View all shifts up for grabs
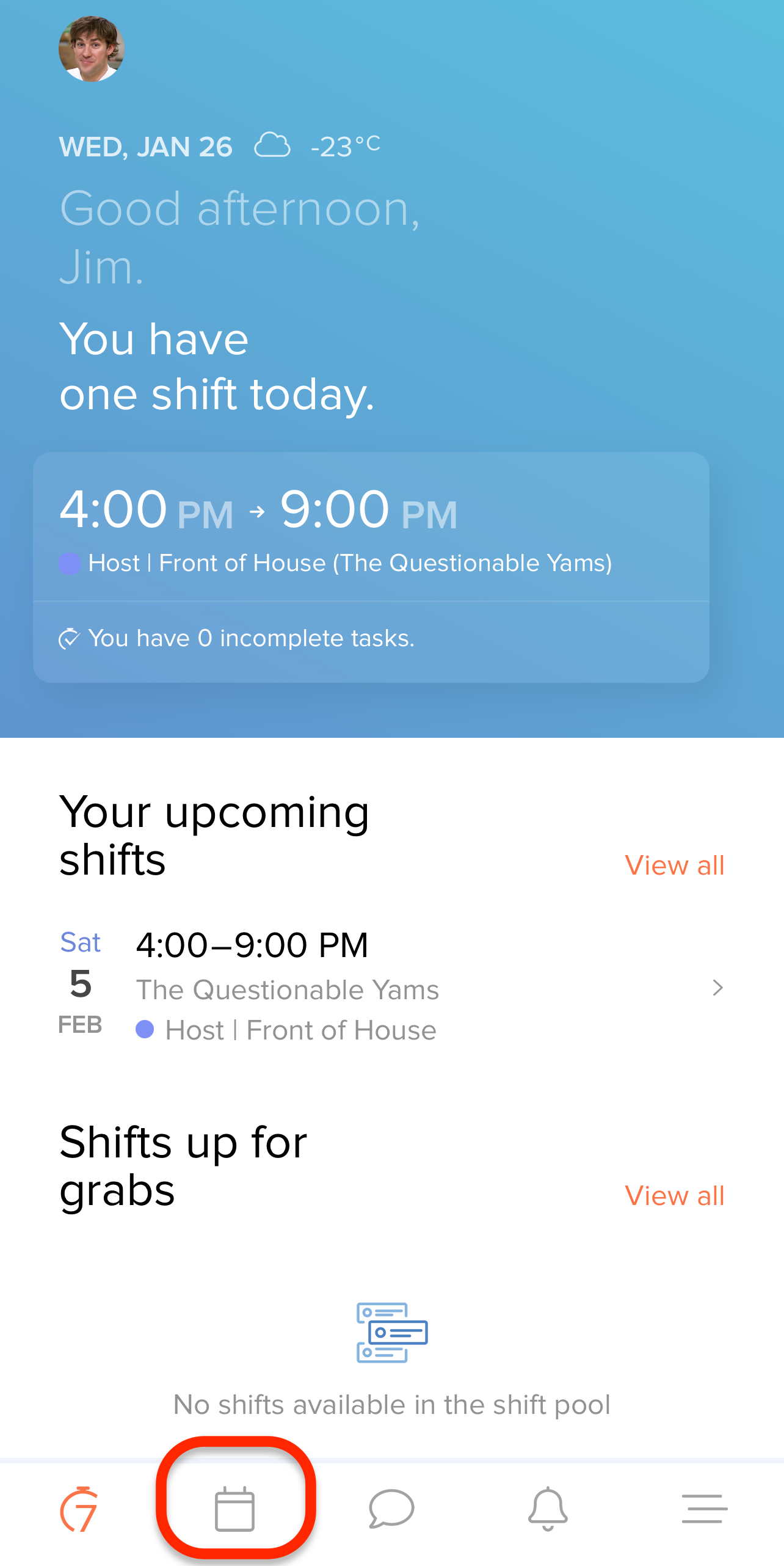 point(675,1196)
